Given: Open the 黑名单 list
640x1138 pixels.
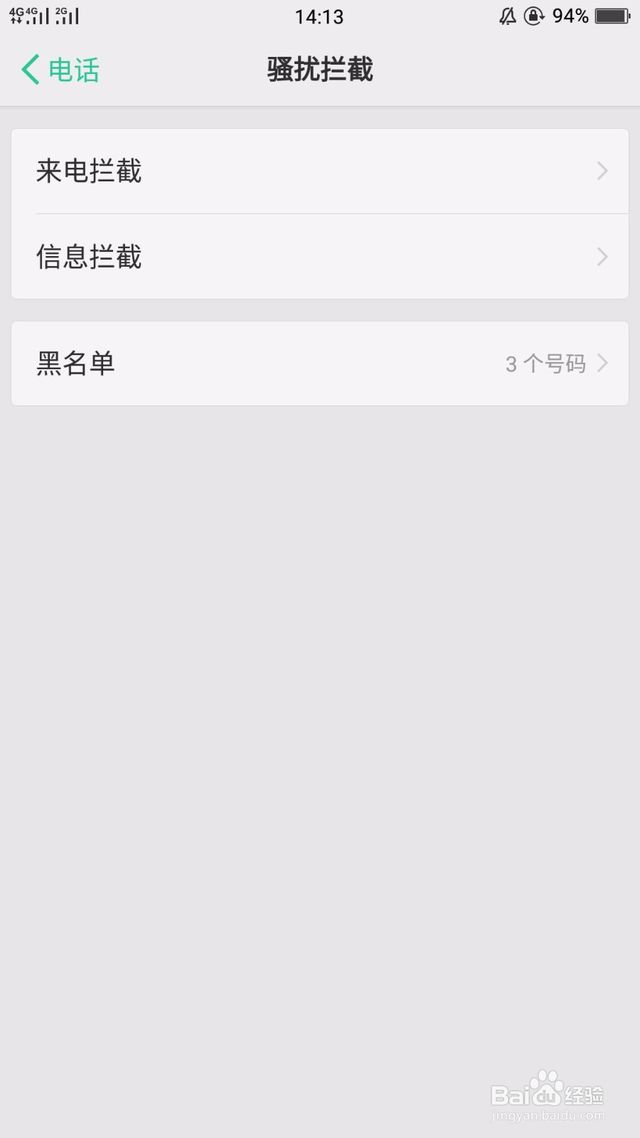Looking at the screenshot, I should [320, 364].
